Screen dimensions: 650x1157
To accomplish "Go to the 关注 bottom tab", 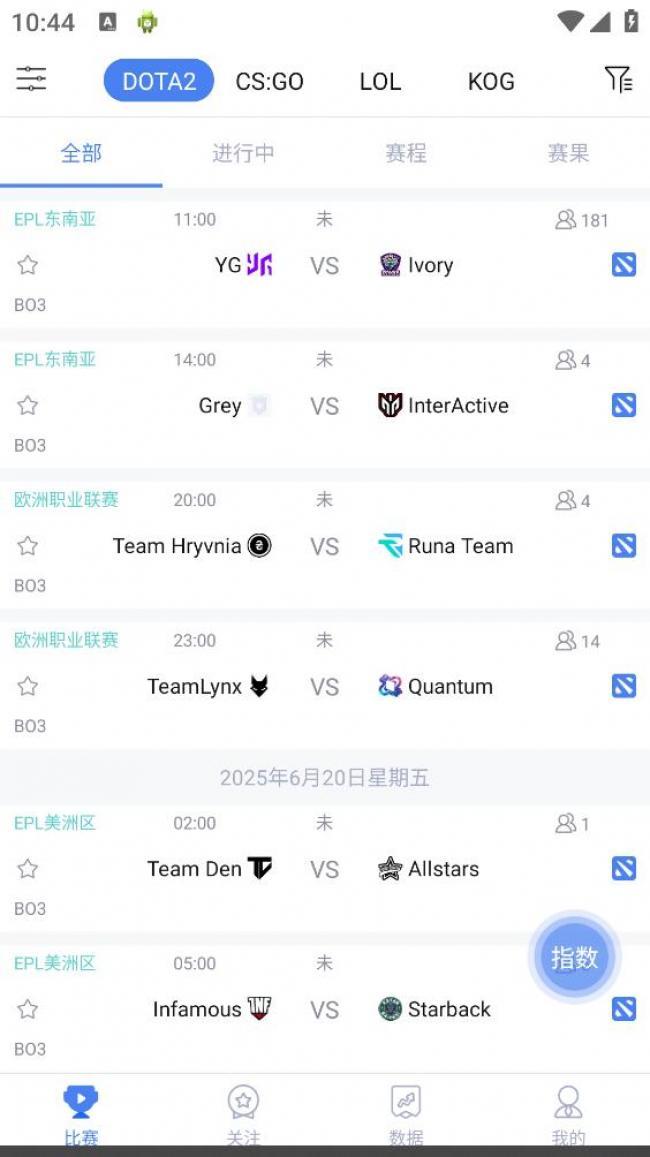I will click(x=243, y=1116).
